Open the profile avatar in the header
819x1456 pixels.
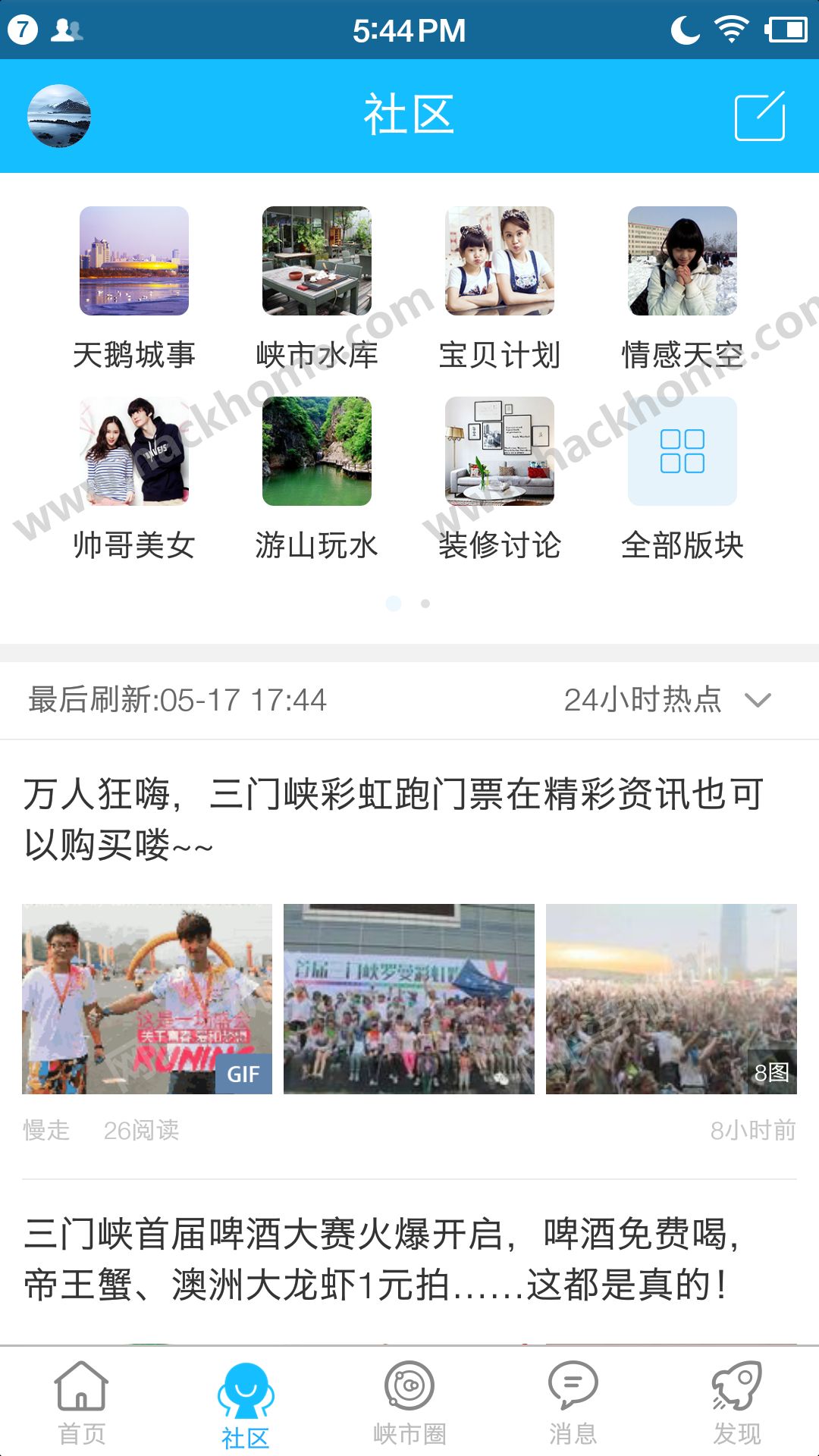pyautogui.click(x=59, y=116)
